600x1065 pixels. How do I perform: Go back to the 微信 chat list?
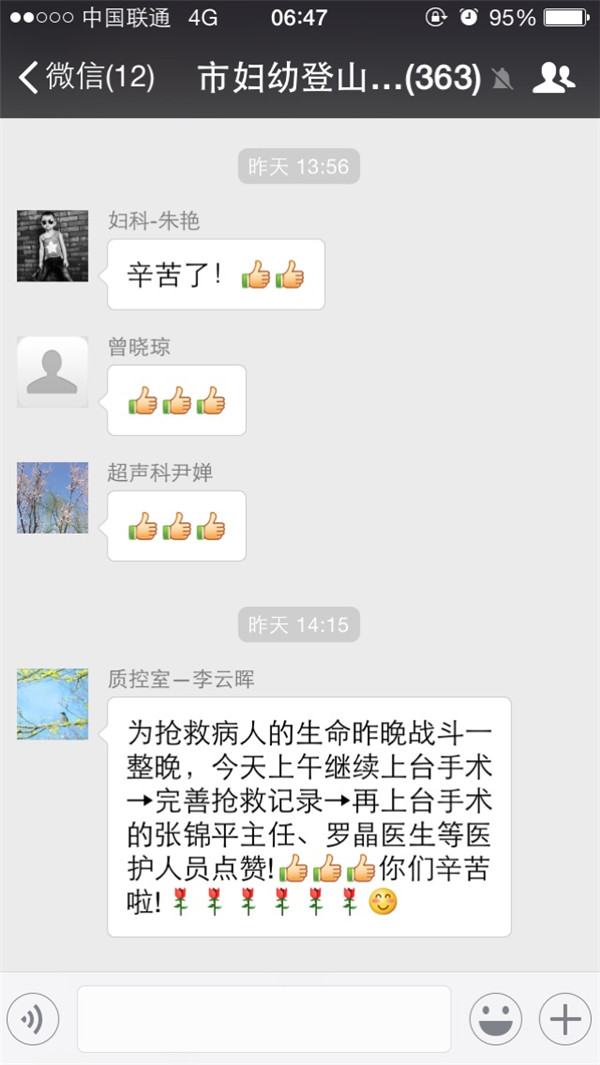(85, 78)
